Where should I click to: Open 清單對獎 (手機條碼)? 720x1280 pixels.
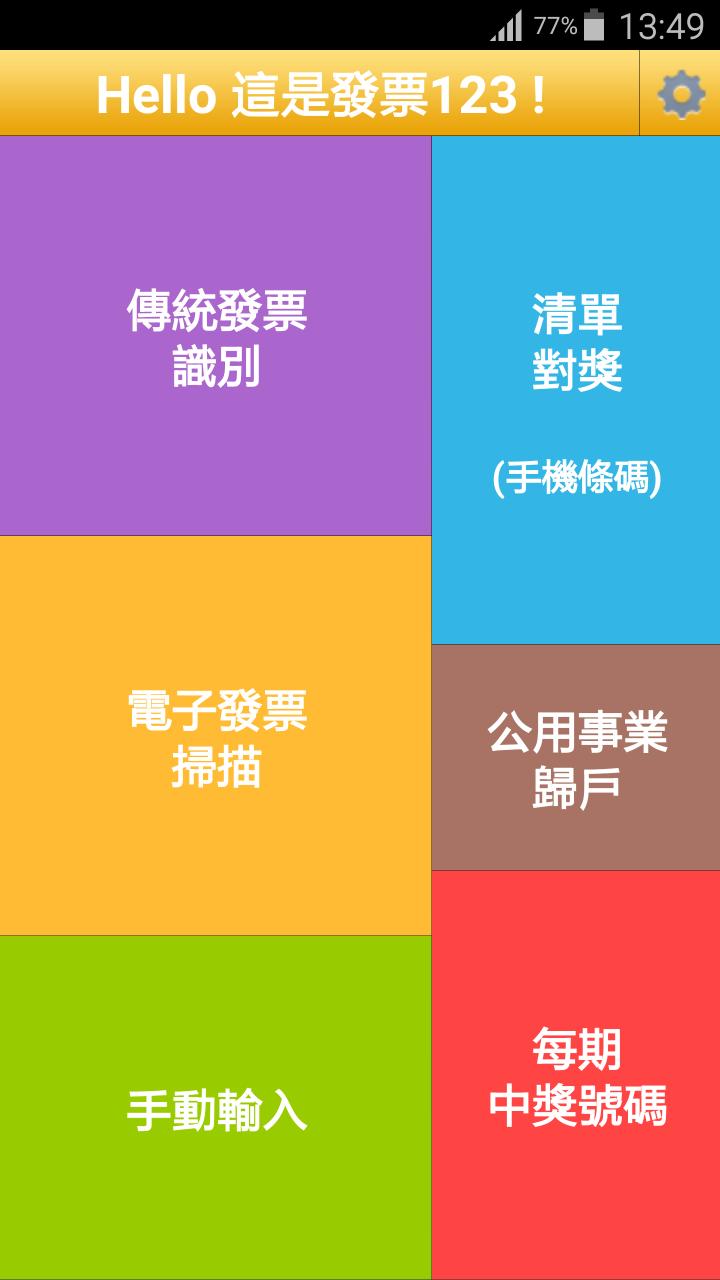(576, 390)
